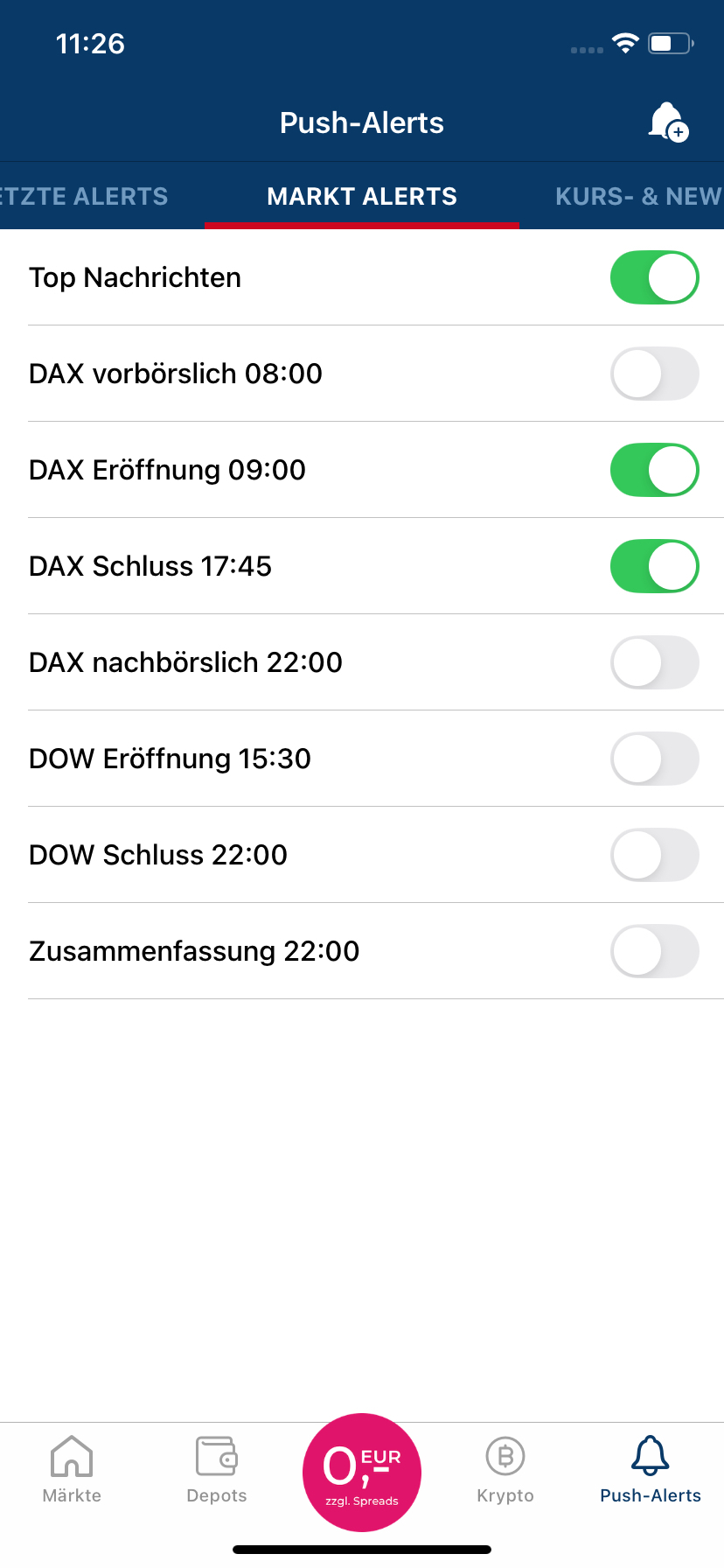
Task: Enable Zusammenfassung 22:00 alert
Action: (654, 951)
